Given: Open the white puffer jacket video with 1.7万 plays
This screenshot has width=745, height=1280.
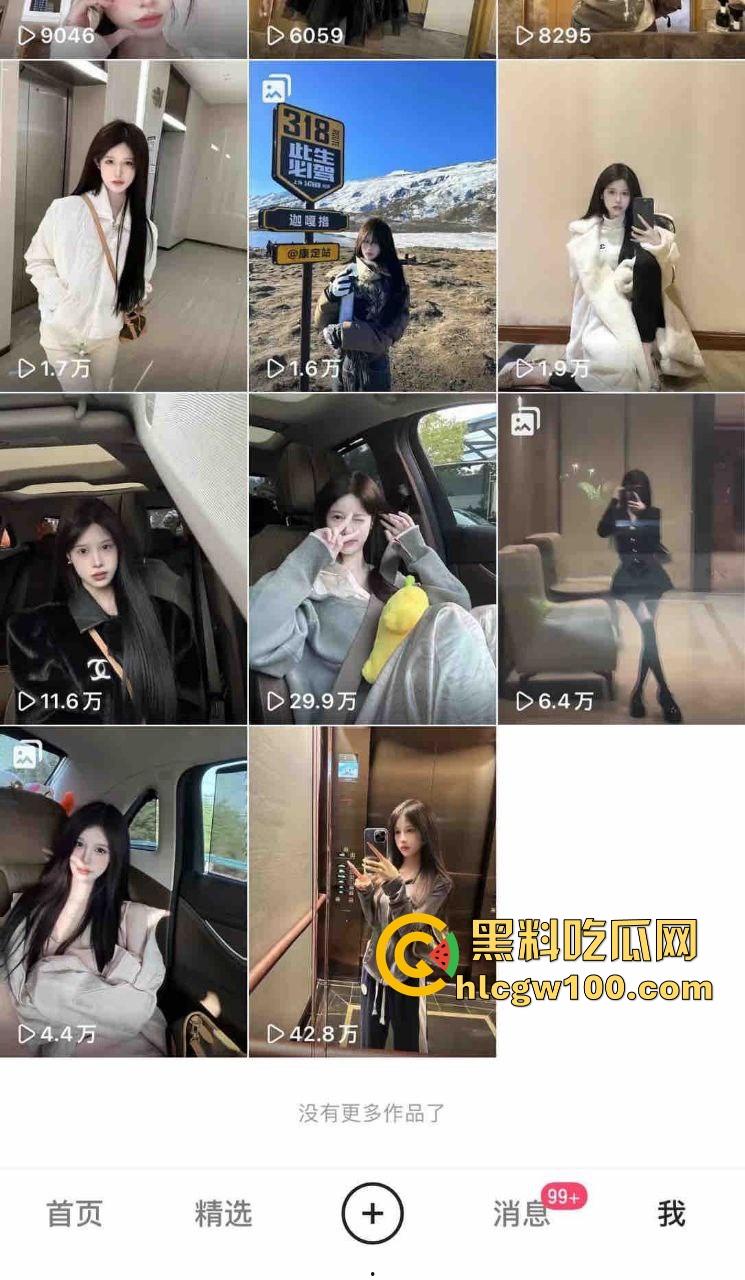Looking at the screenshot, I should [124, 220].
